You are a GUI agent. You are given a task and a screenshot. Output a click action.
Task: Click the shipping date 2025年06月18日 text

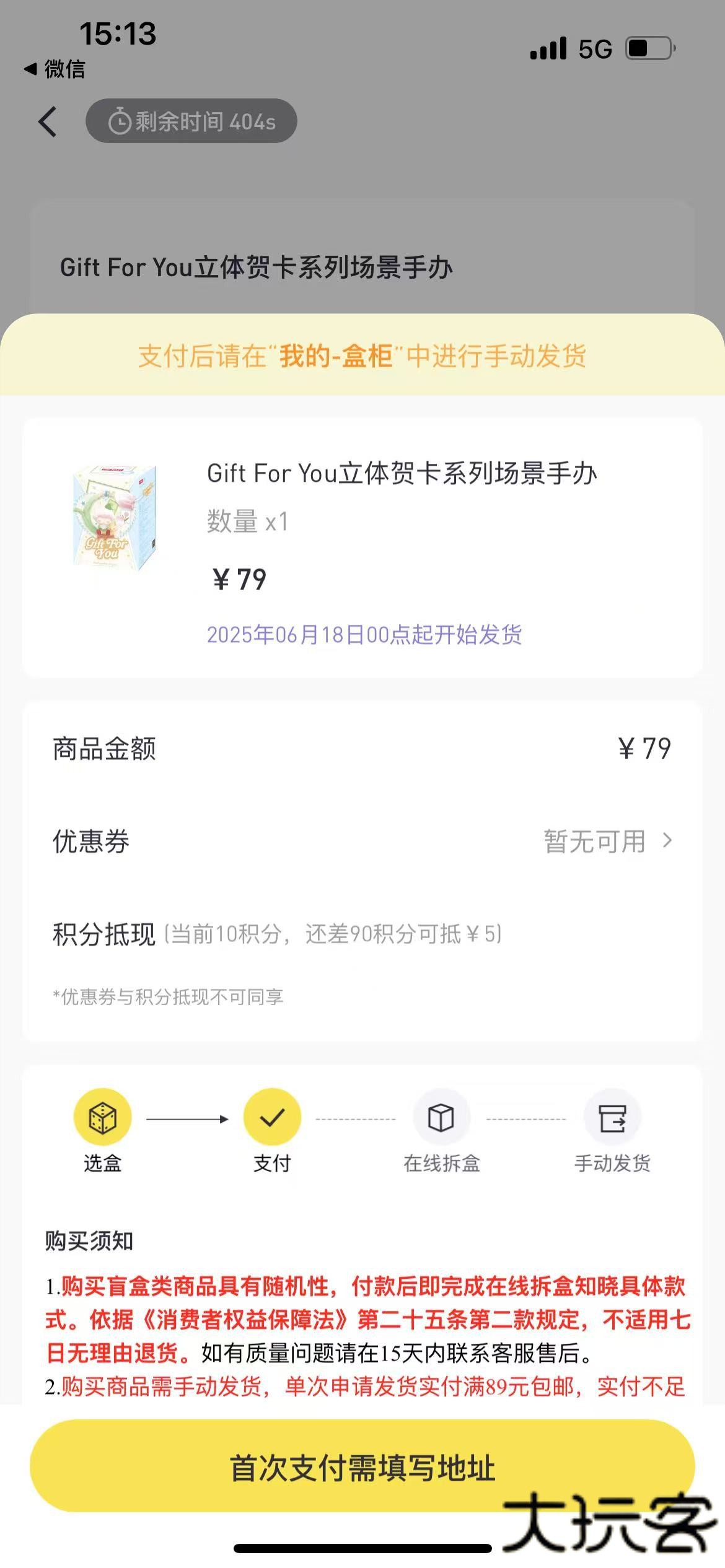(x=364, y=635)
